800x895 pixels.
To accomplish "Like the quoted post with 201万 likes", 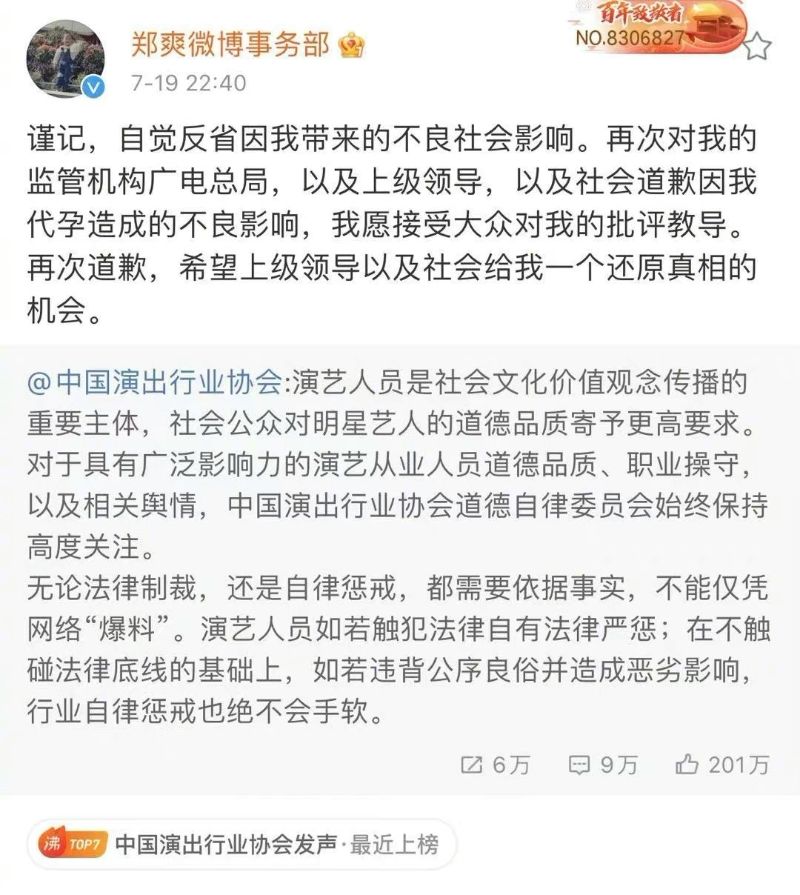I will (722, 765).
